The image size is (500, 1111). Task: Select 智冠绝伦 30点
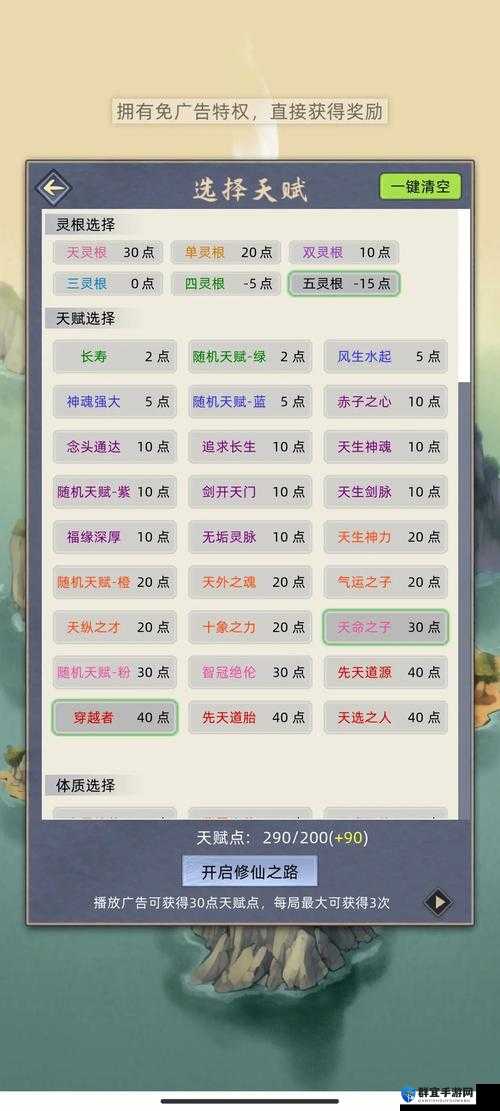coord(250,672)
